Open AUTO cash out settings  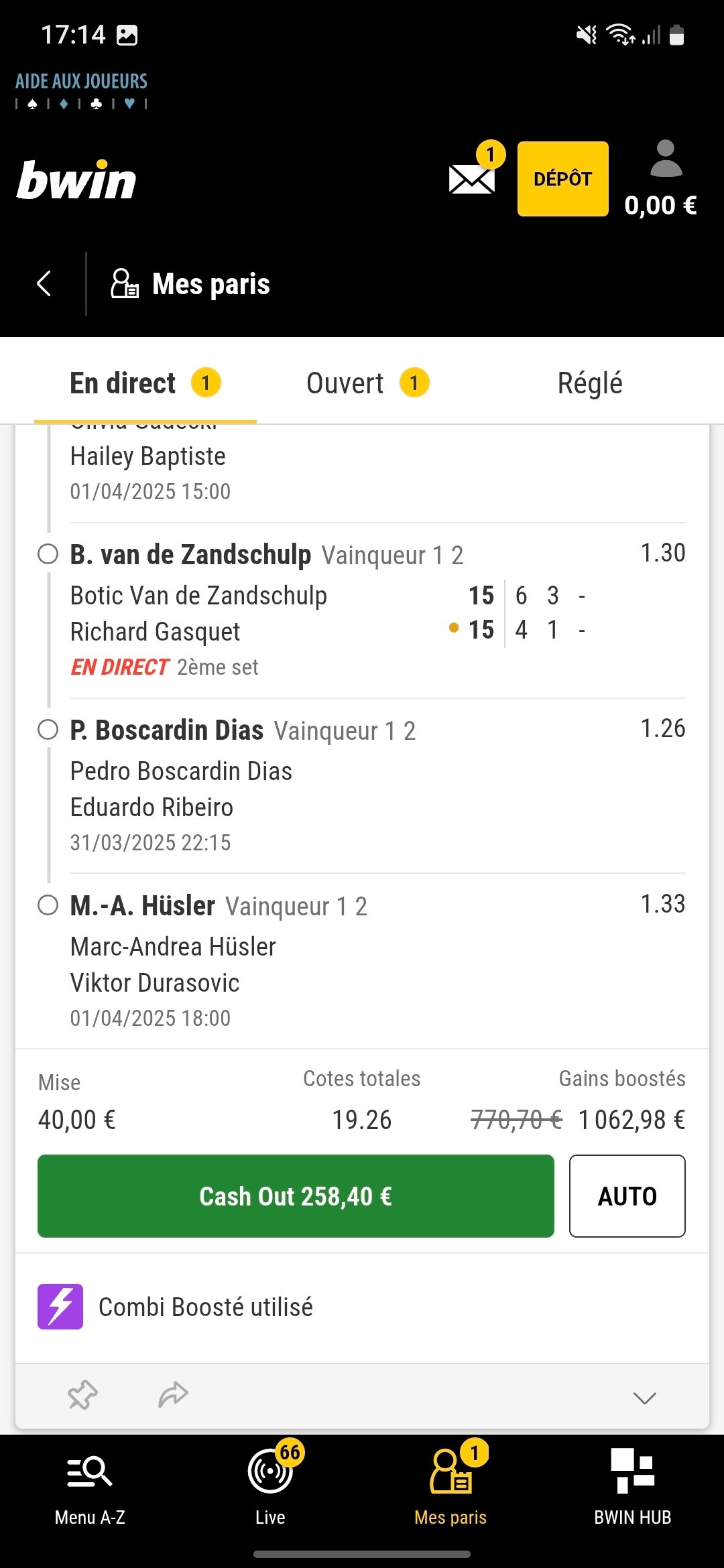click(x=627, y=1196)
